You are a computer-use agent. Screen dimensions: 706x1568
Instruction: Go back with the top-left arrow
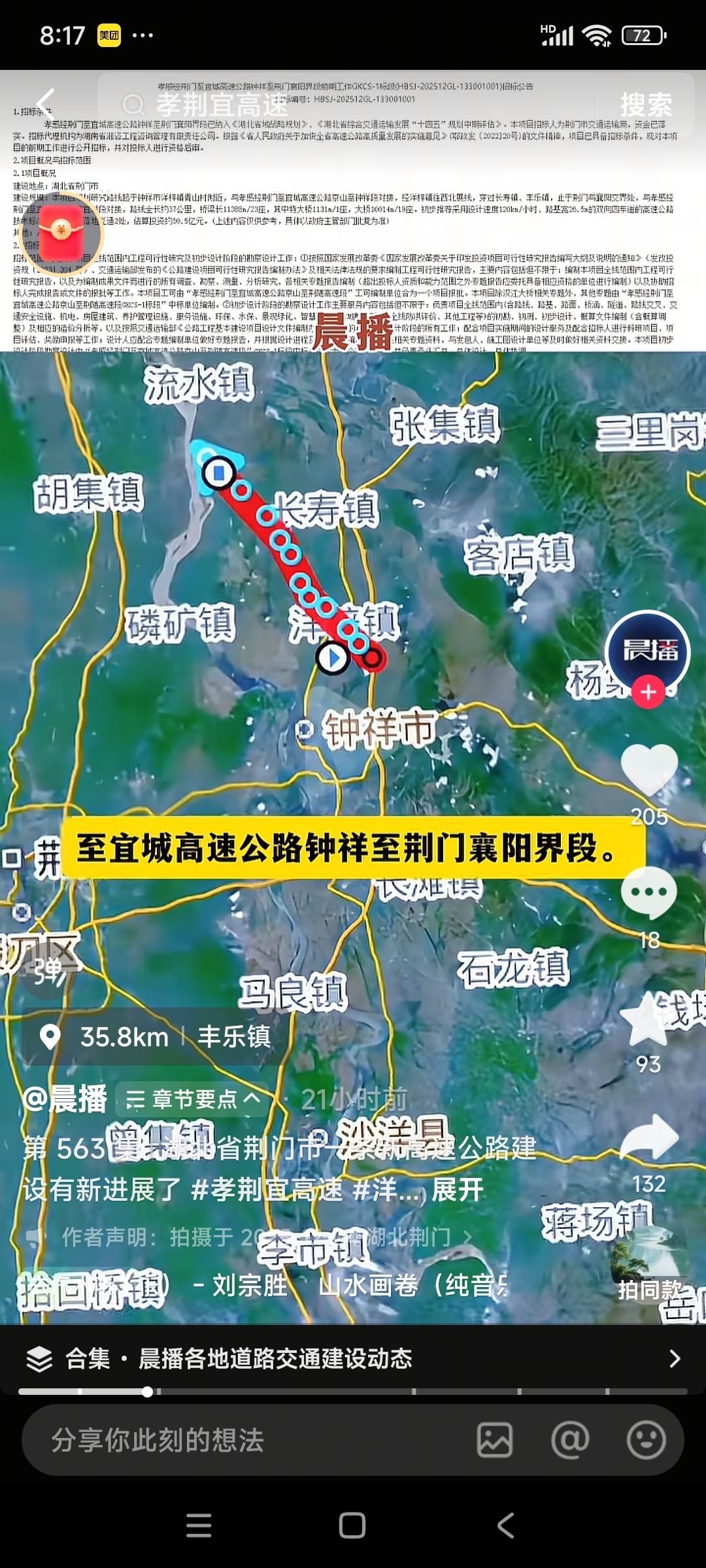(44, 103)
